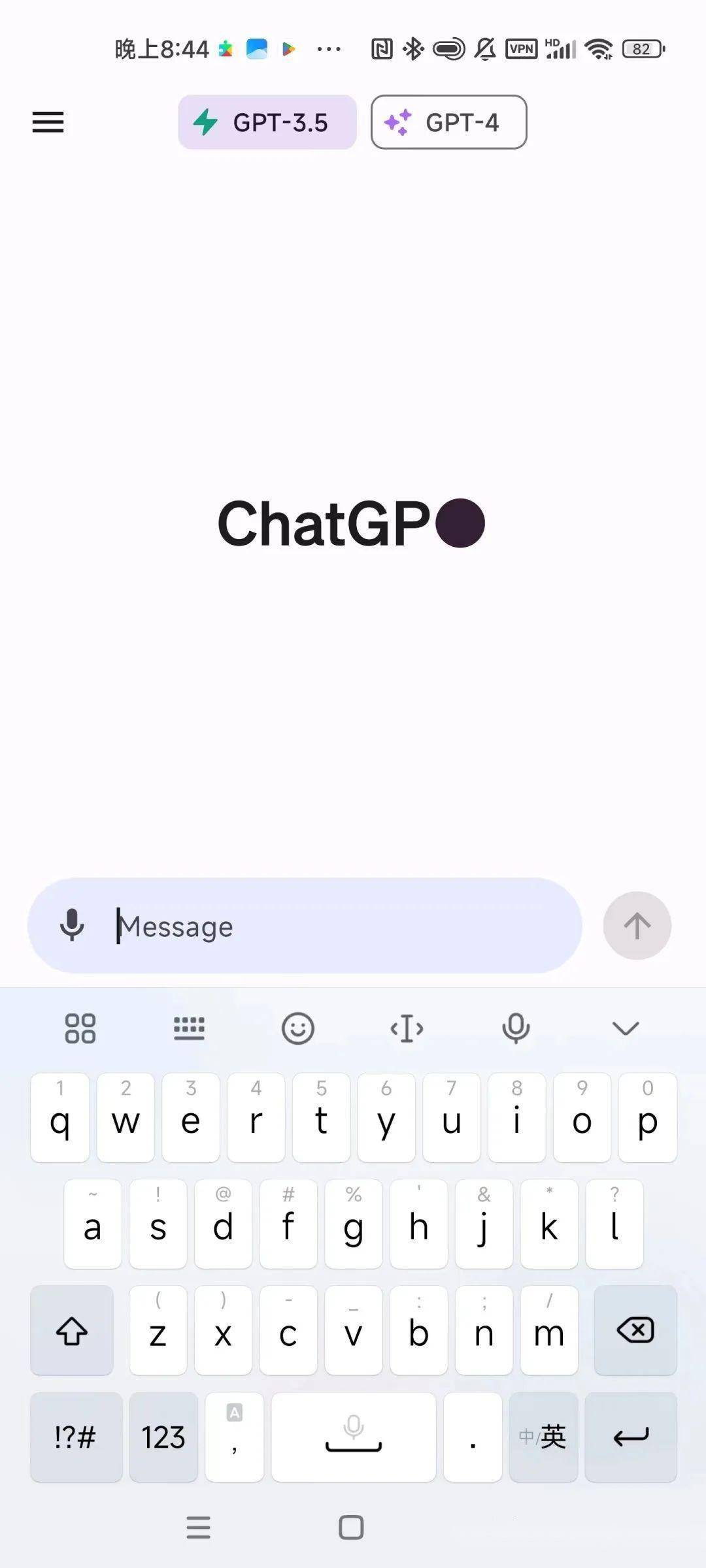Enable symbol input with the !?# key
The height and width of the screenshot is (1568, 706).
click(x=76, y=1437)
